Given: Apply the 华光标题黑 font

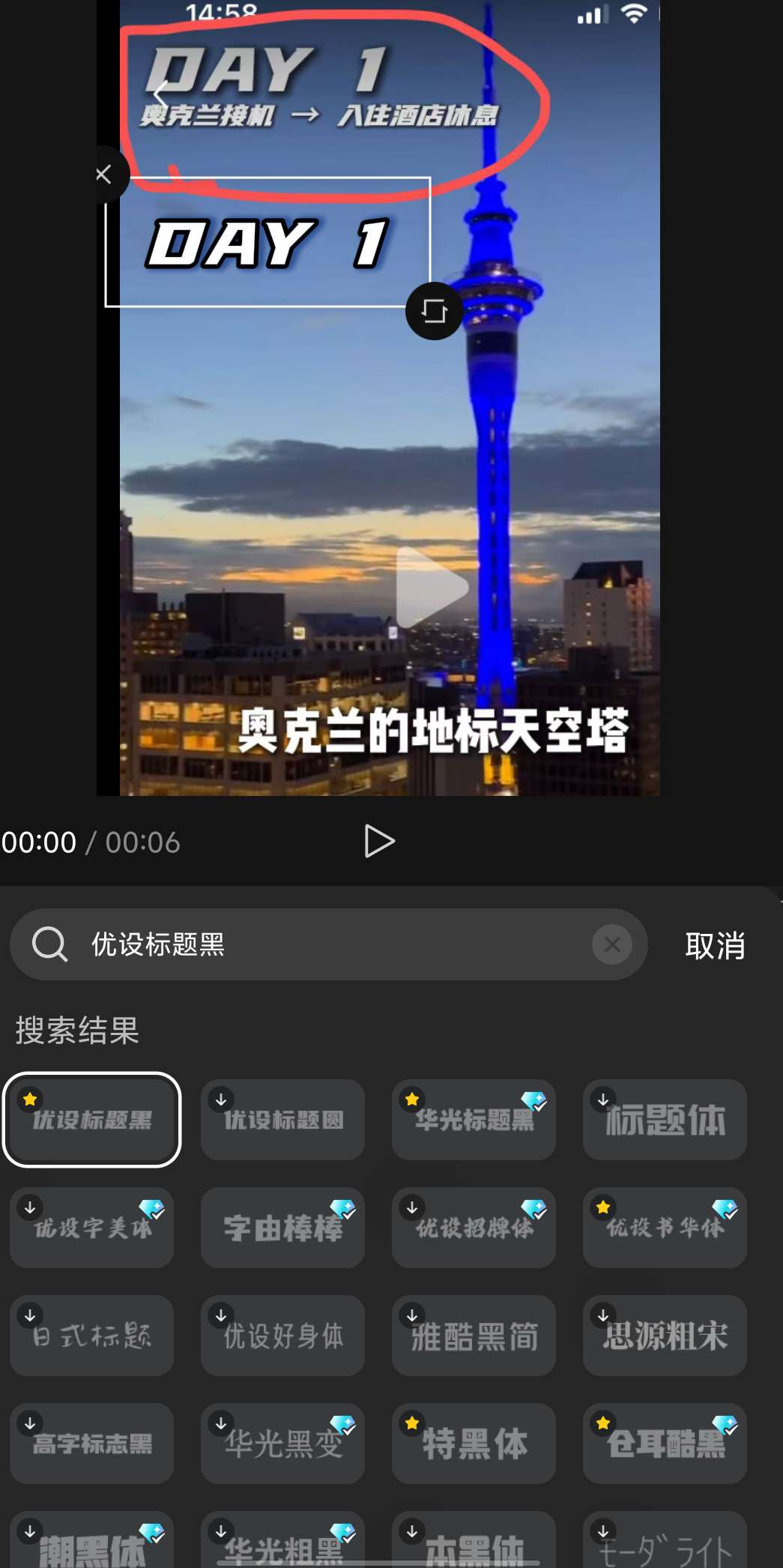Looking at the screenshot, I should point(474,1120).
